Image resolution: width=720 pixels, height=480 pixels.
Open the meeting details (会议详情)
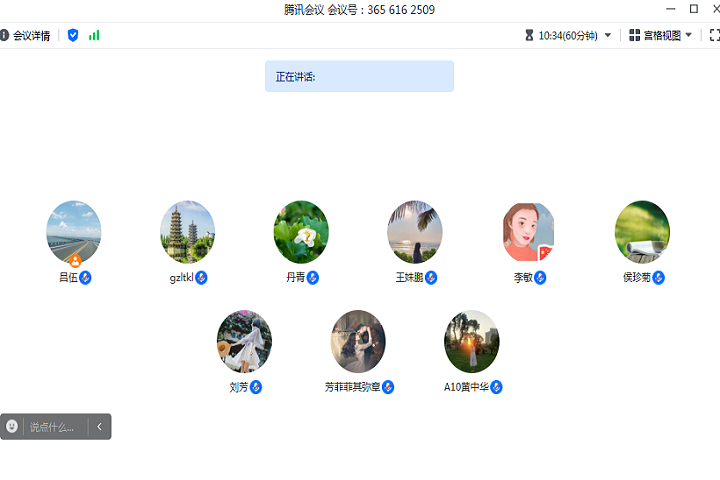pyautogui.click(x=26, y=35)
